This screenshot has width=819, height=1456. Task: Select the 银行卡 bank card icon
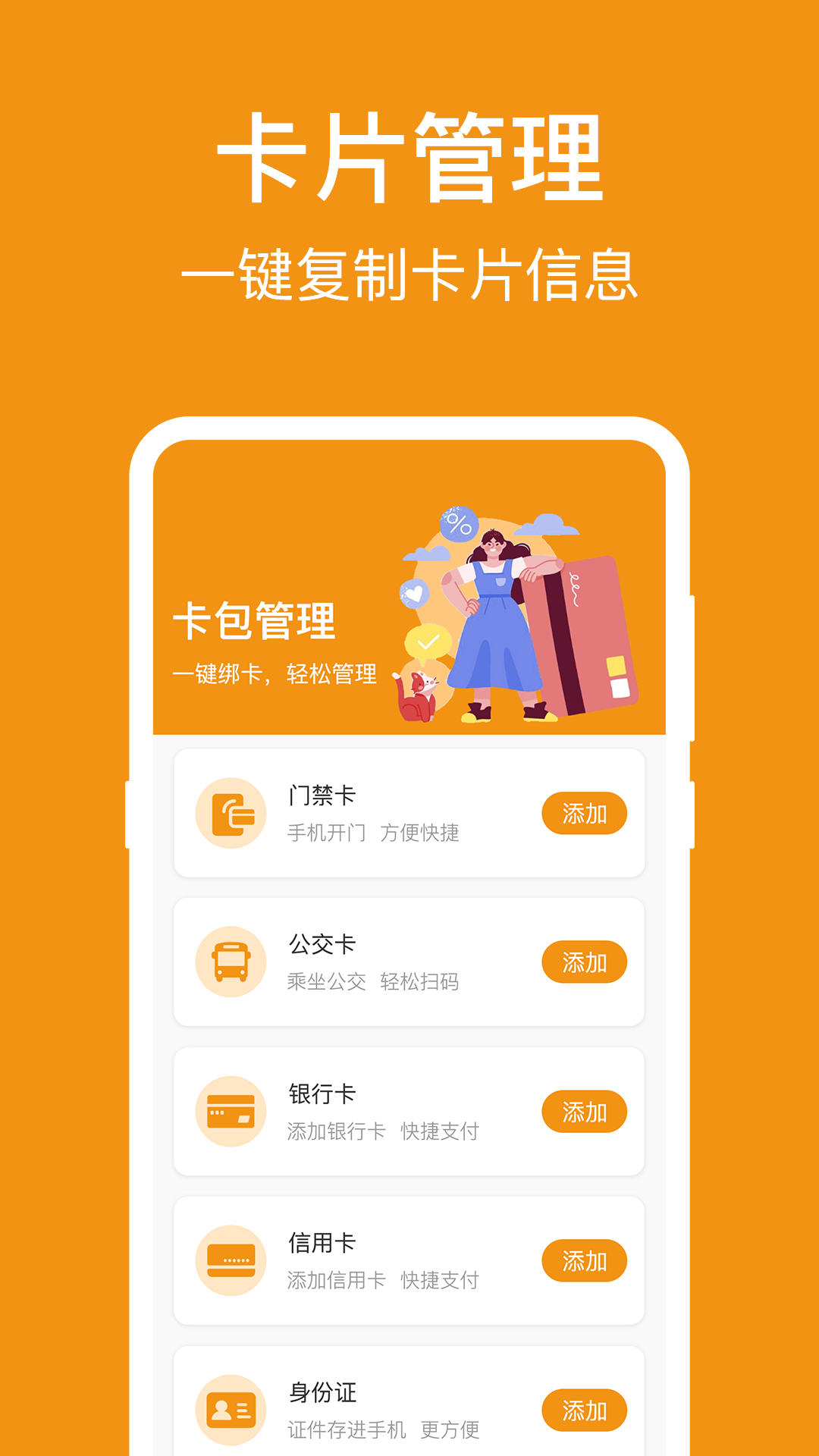point(231,1112)
